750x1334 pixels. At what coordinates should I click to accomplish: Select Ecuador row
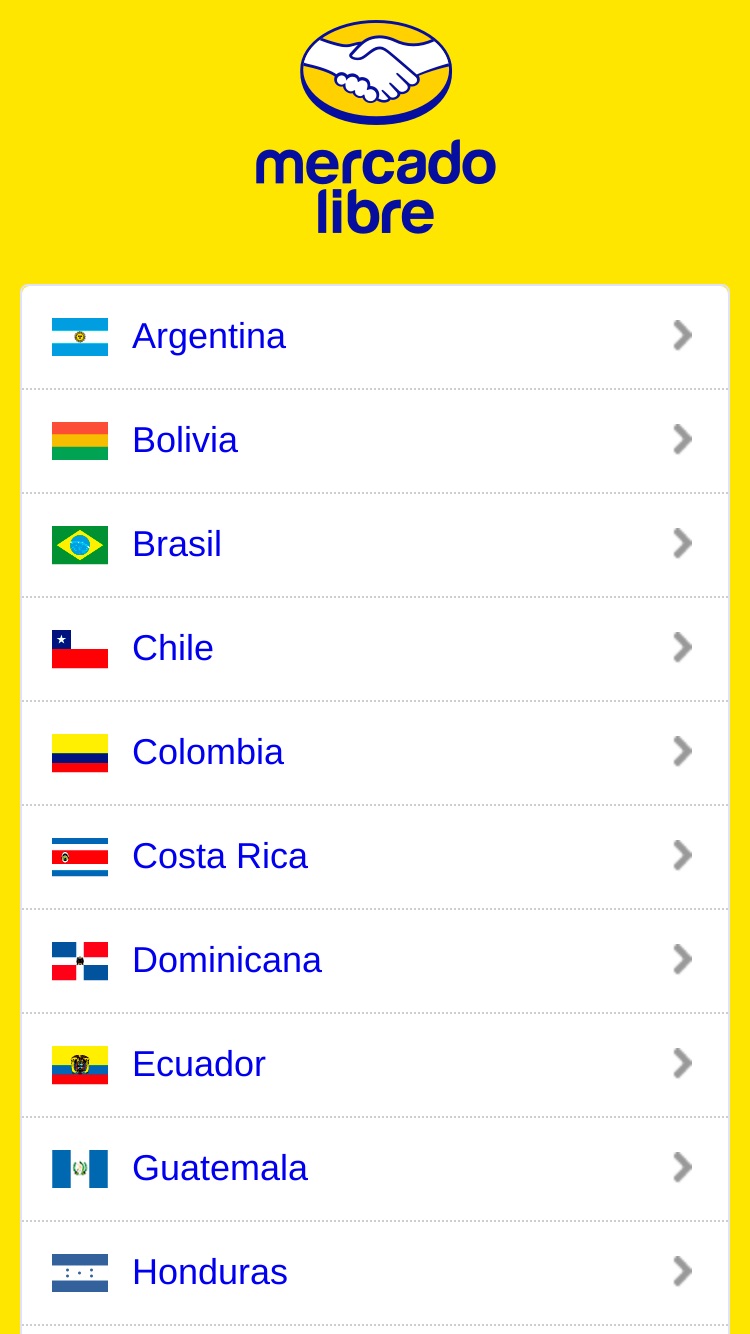tap(375, 1065)
